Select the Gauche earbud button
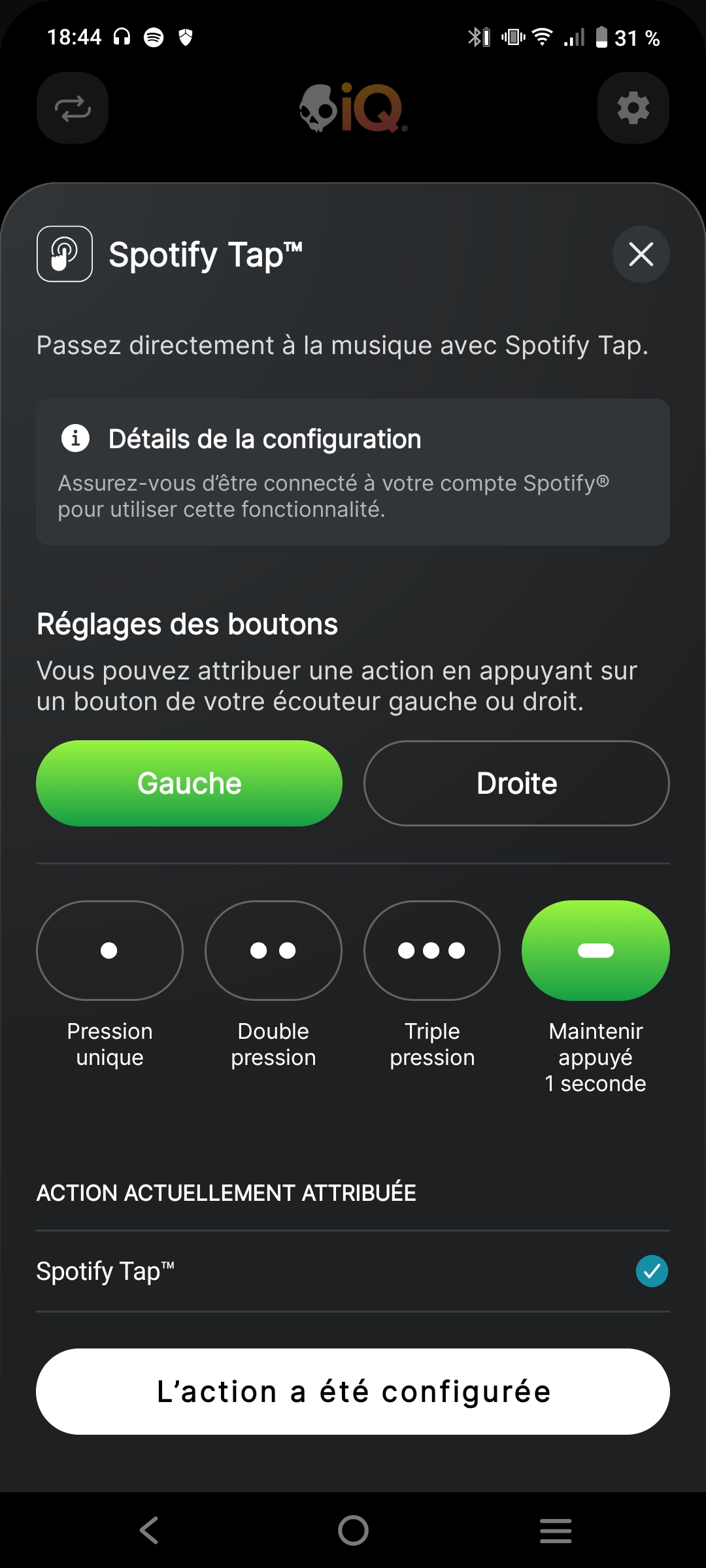The width and height of the screenshot is (706, 1568). [x=190, y=783]
